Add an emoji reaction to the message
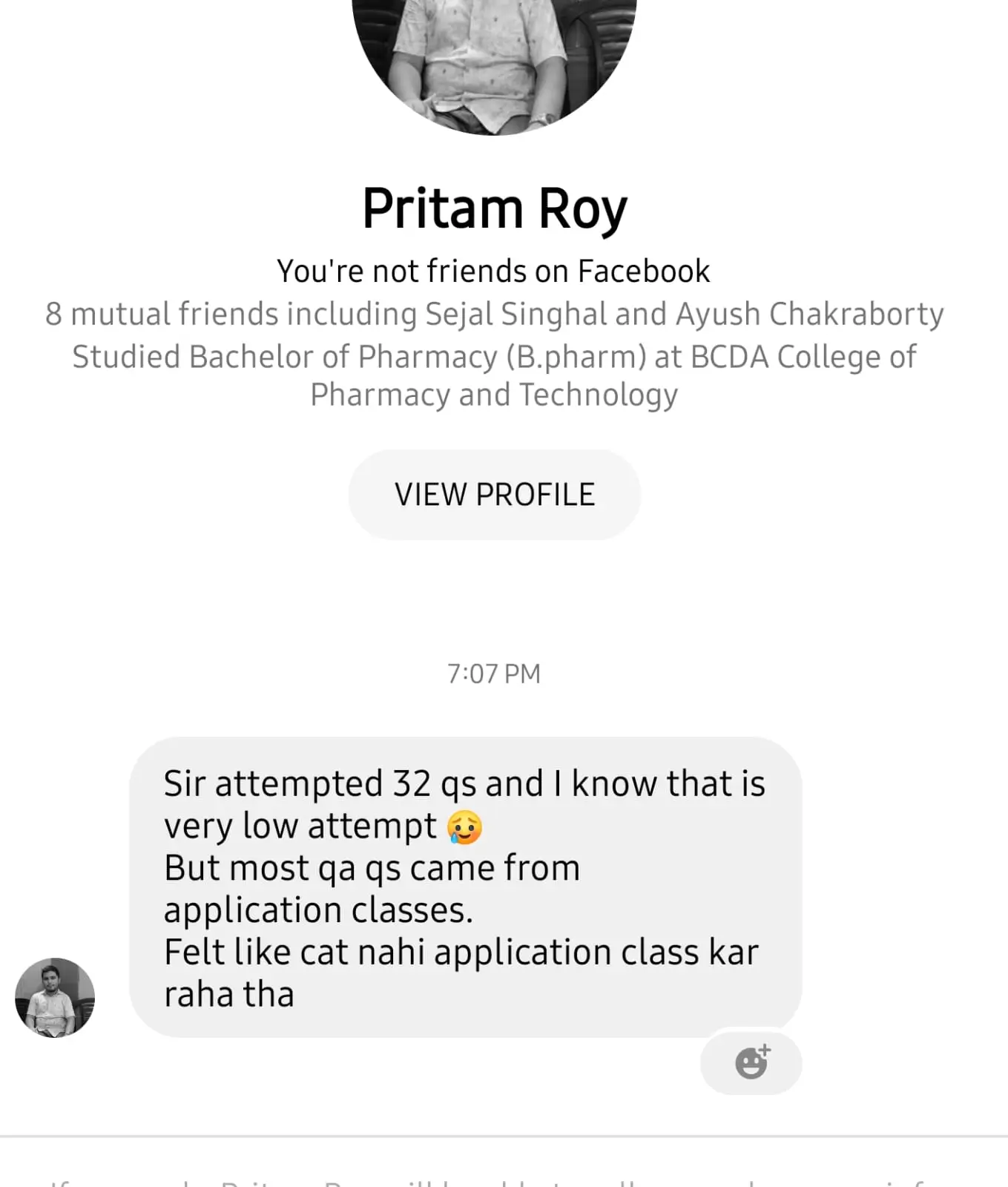This screenshot has width=1008, height=1187. (x=751, y=1062)
